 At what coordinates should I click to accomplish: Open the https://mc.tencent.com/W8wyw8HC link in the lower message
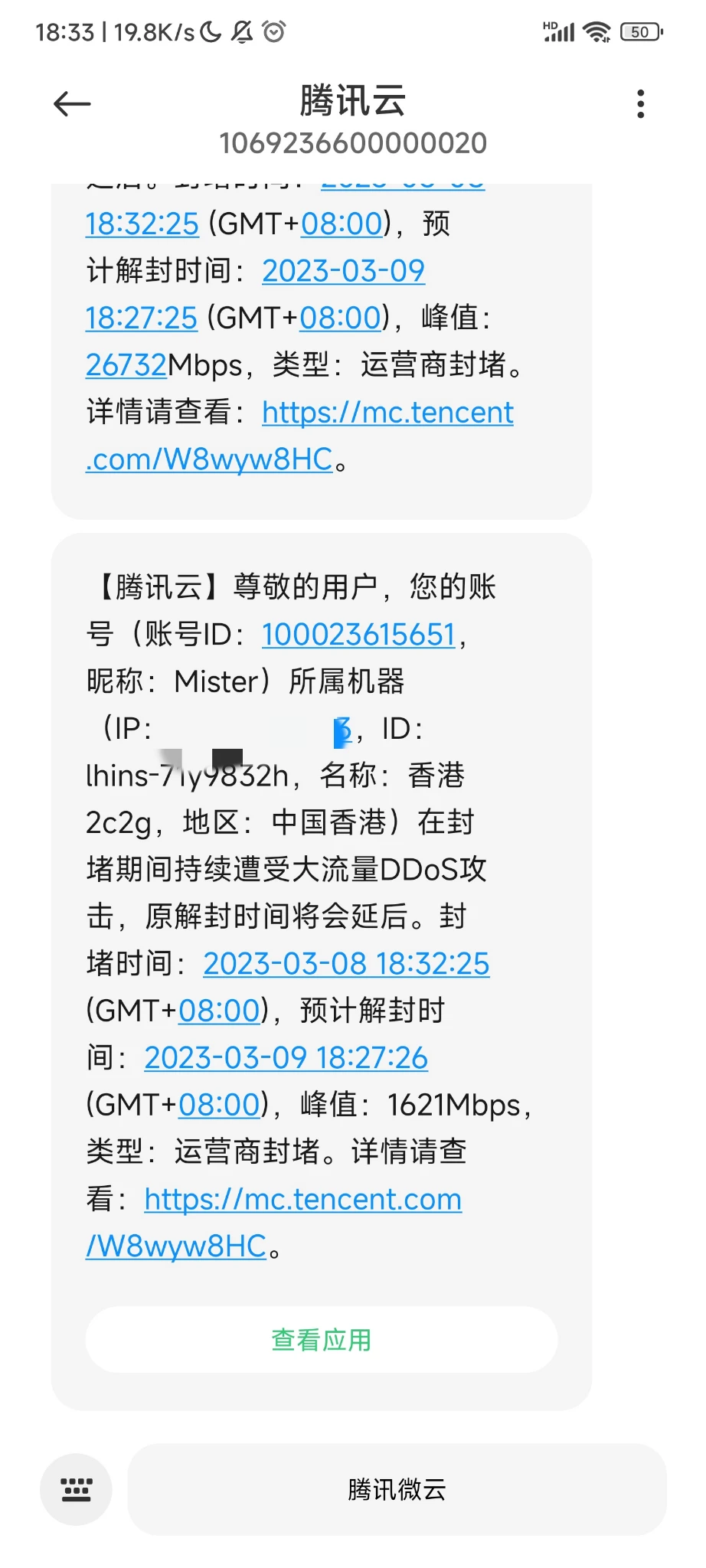pos(302,1200)
